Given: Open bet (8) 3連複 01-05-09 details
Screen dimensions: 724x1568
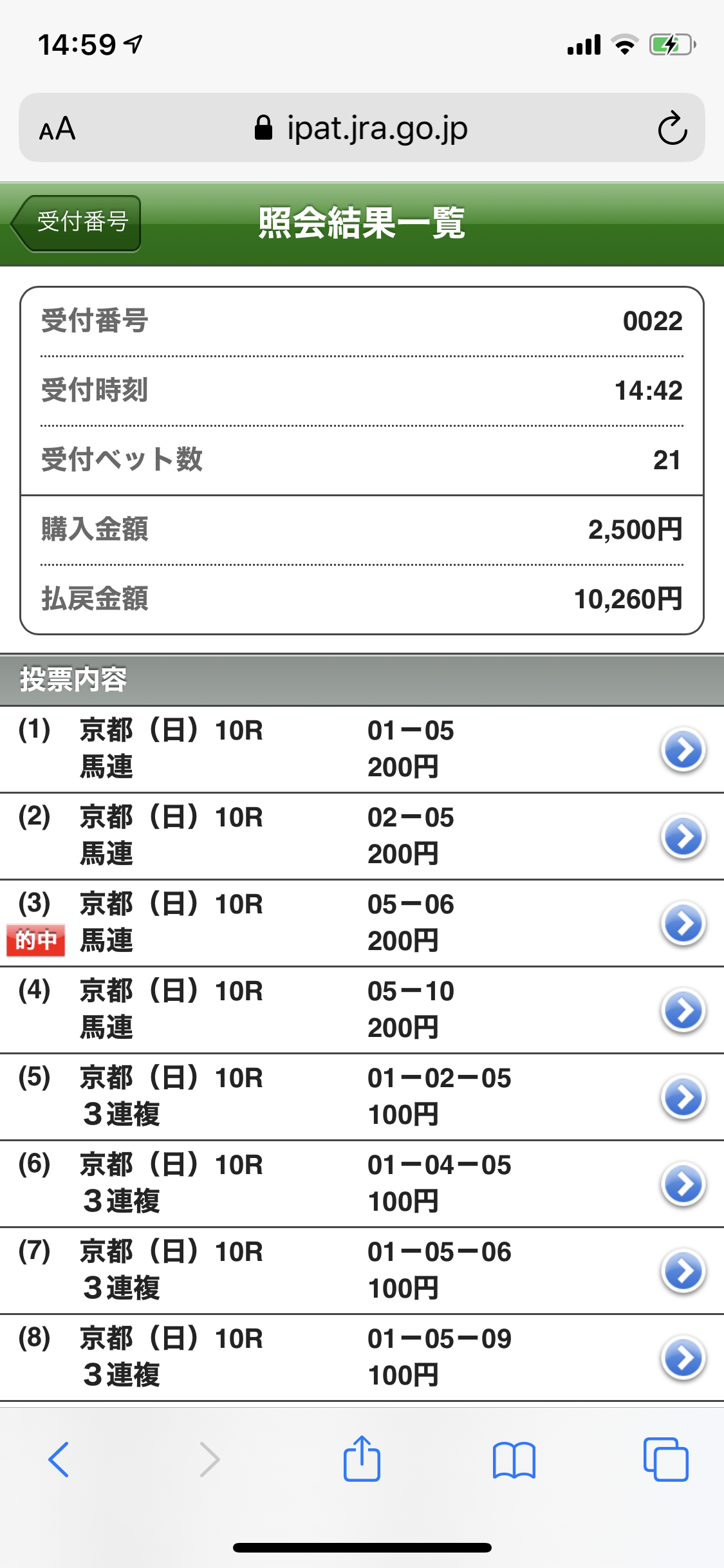Looking at the screenshot, I should pyautogui.click(x=683, y=1358).
